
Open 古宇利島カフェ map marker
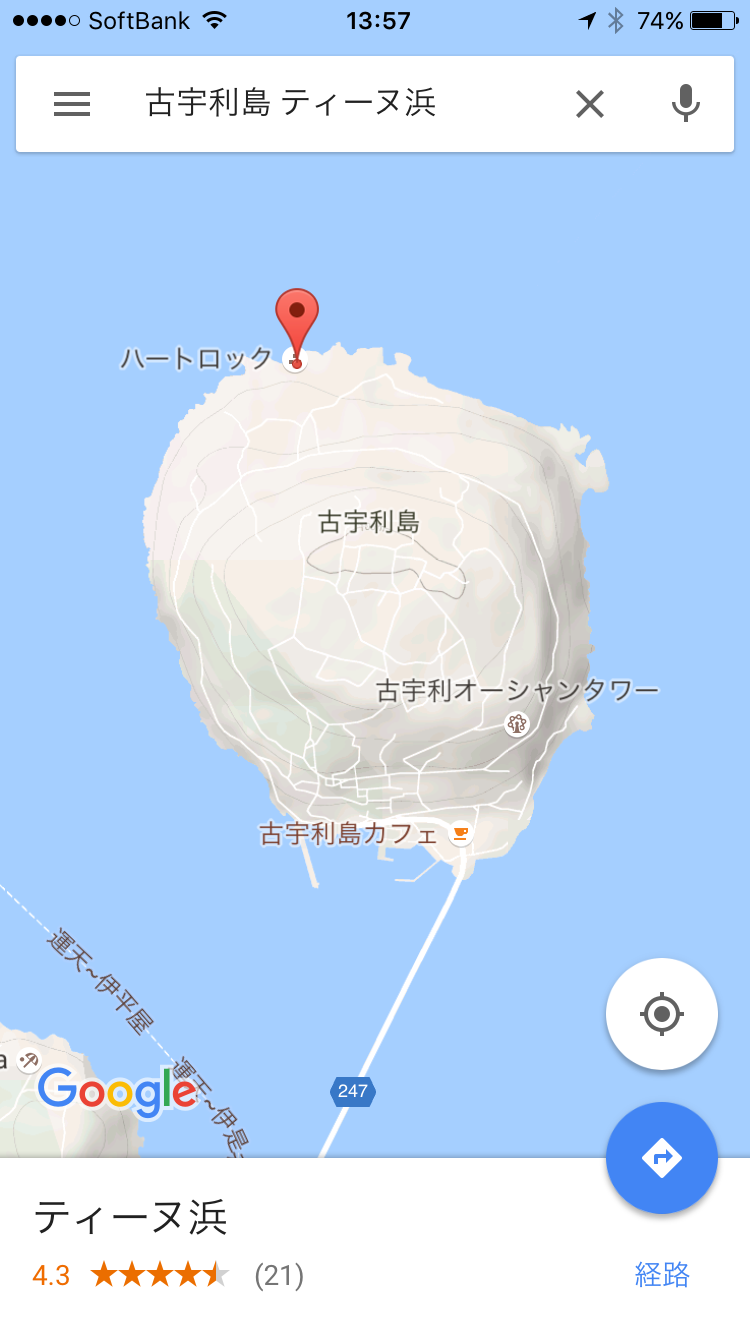tap(460, 833)
